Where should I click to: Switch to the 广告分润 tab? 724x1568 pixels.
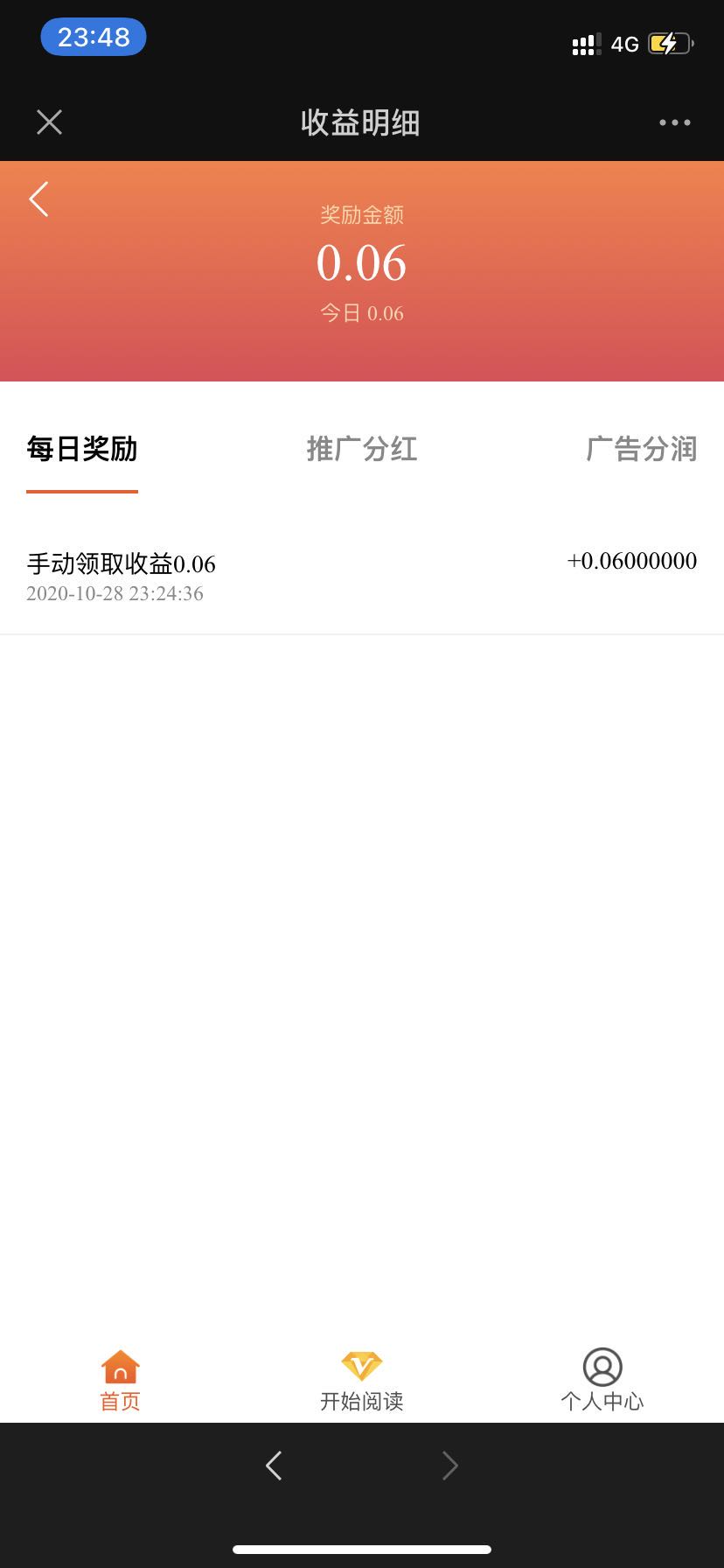pos(641,450)
